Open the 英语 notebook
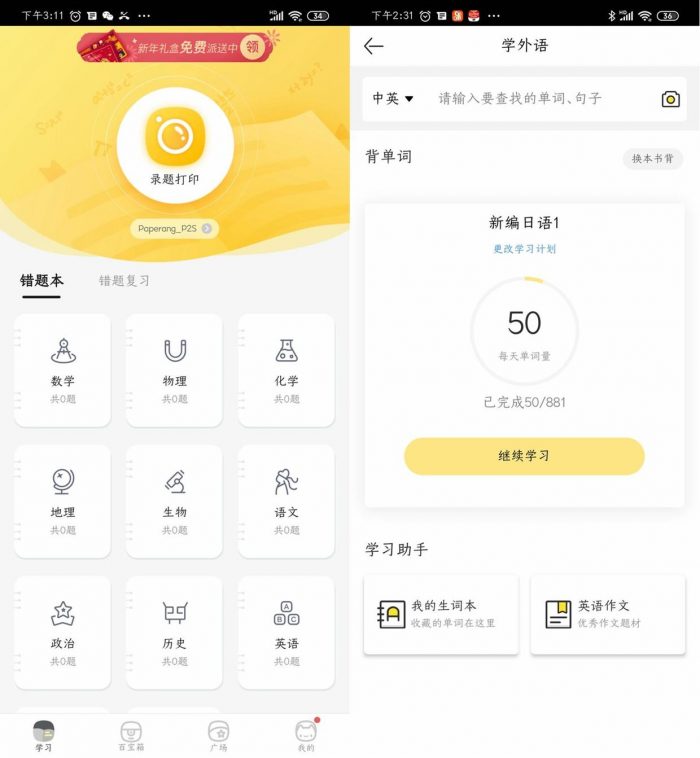700x758 pixels. pyautogui.click(x=286, y=631)
